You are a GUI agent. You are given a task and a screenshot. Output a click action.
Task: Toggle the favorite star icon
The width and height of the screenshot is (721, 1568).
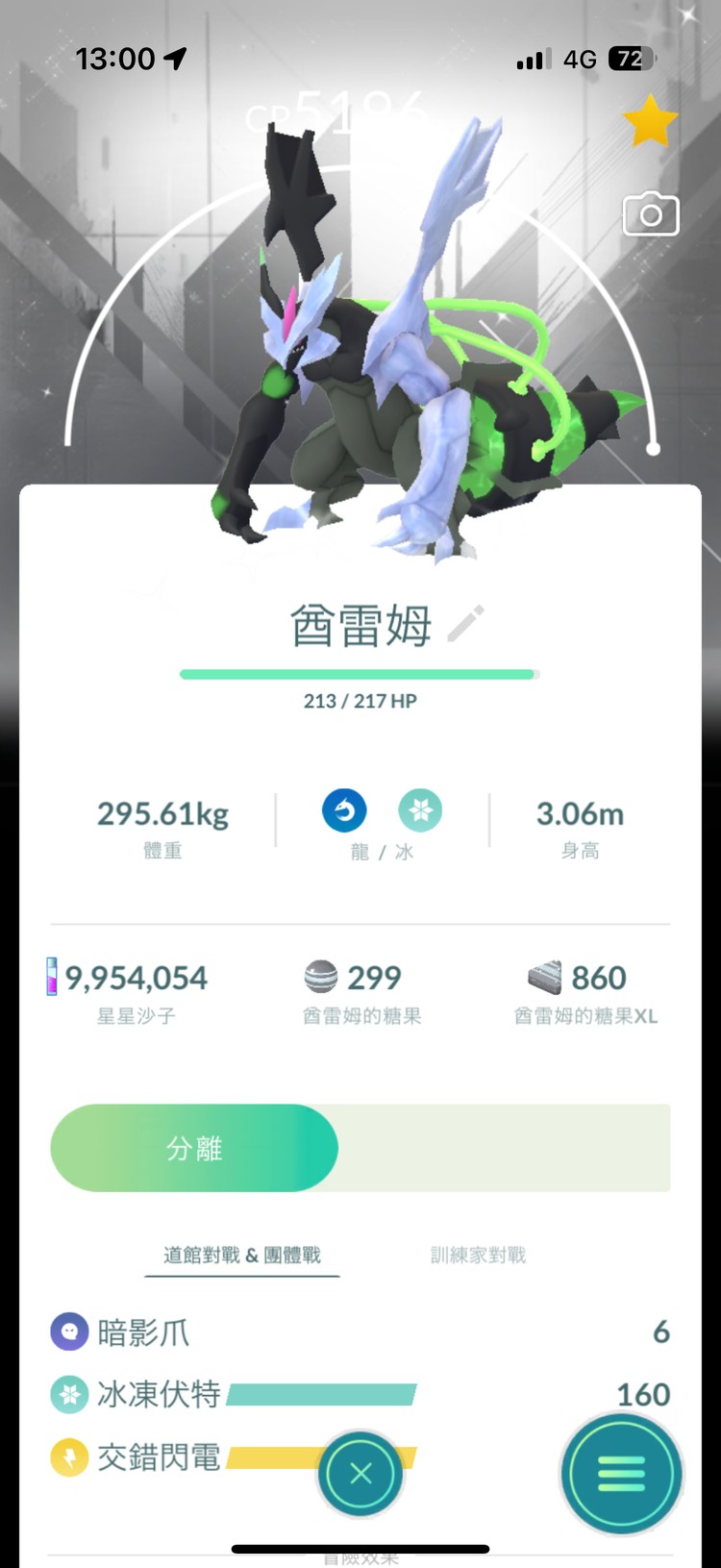coord(650,121)
